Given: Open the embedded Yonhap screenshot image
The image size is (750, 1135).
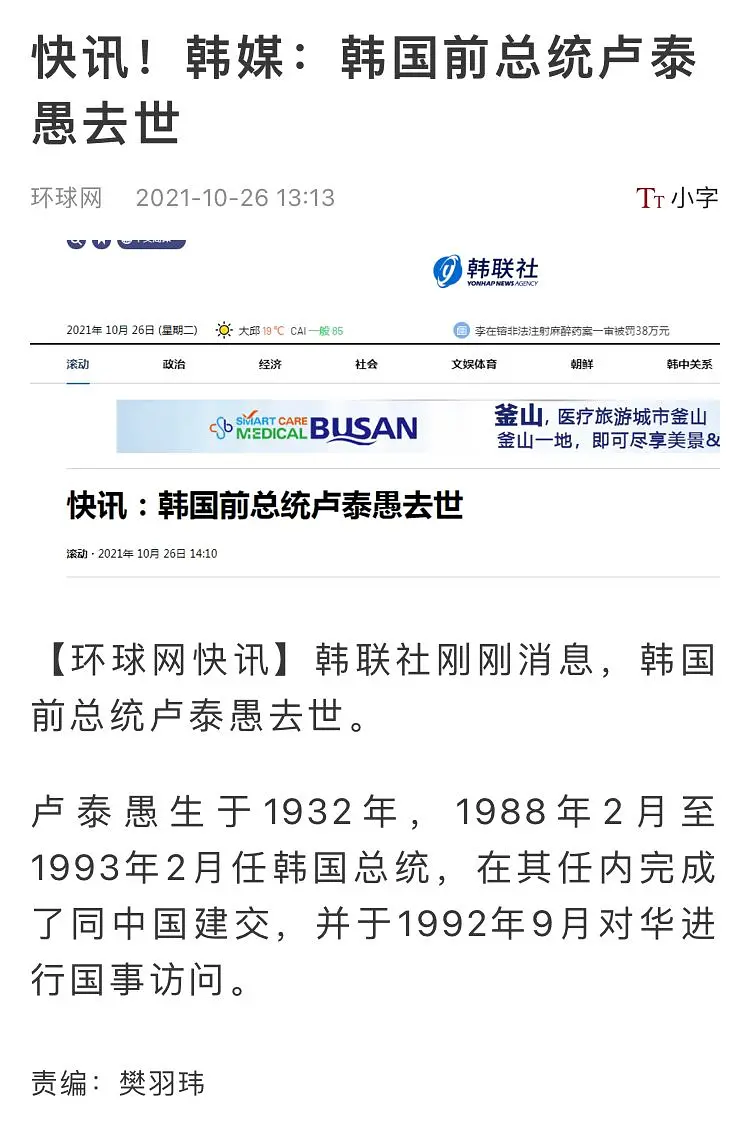Looking at the screenshot, I should point(375,405).
